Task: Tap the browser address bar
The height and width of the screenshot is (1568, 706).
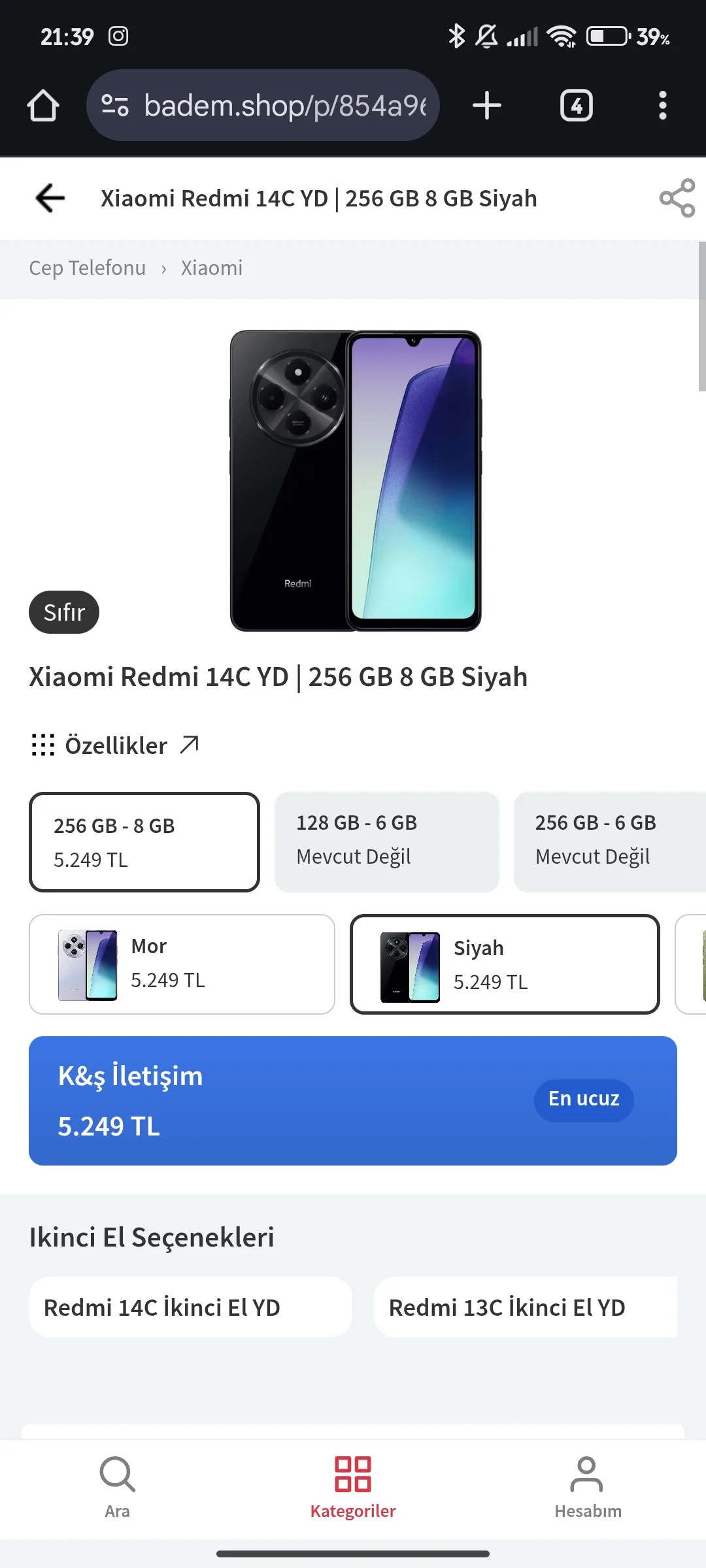Action: pos(275,105)
